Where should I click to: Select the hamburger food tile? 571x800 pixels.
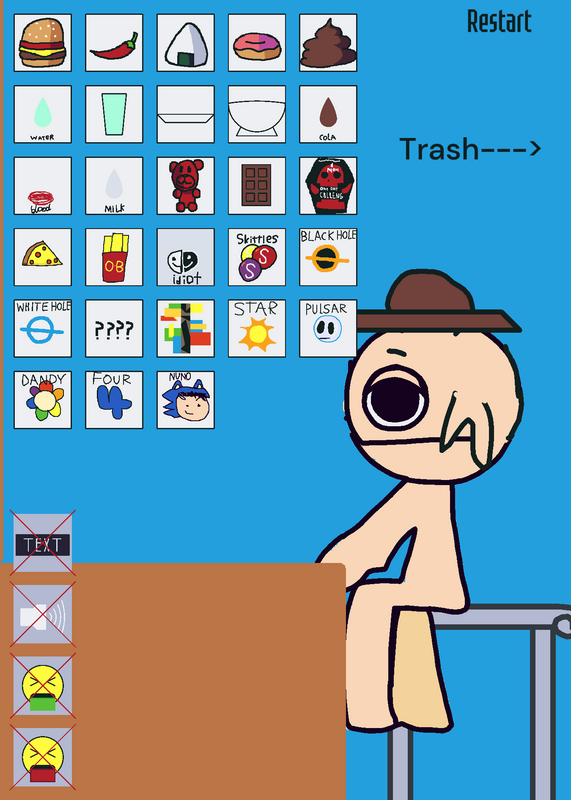[x=43, y=43]
